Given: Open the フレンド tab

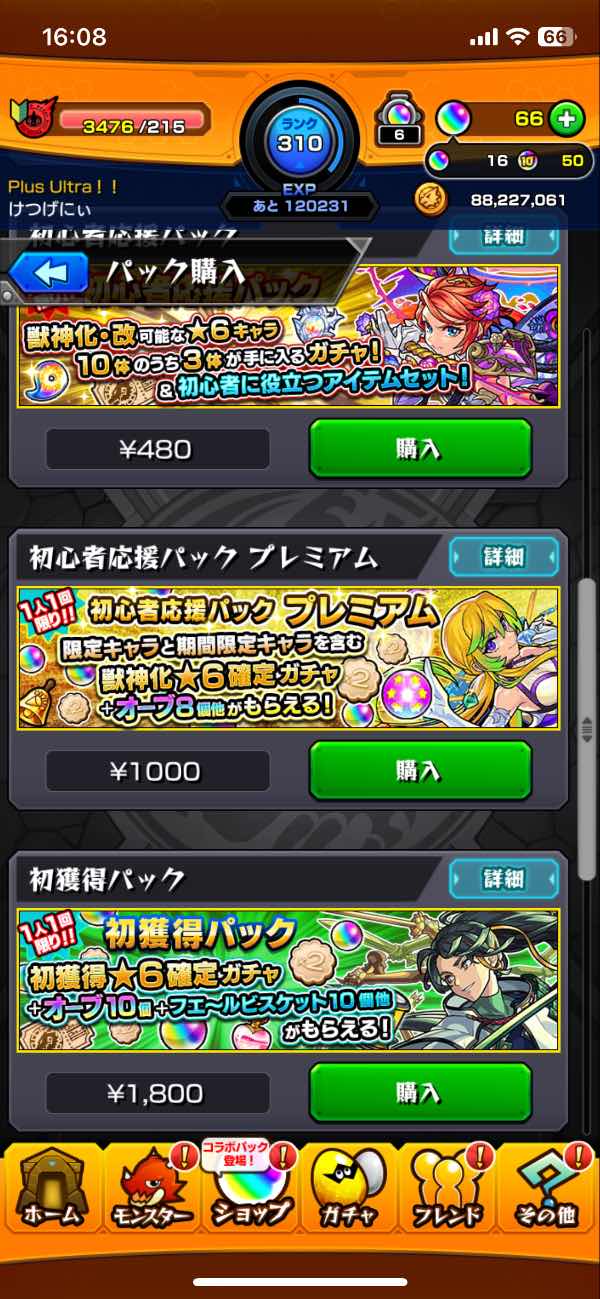Looking at the screenshot, I should coord(447,1190).
